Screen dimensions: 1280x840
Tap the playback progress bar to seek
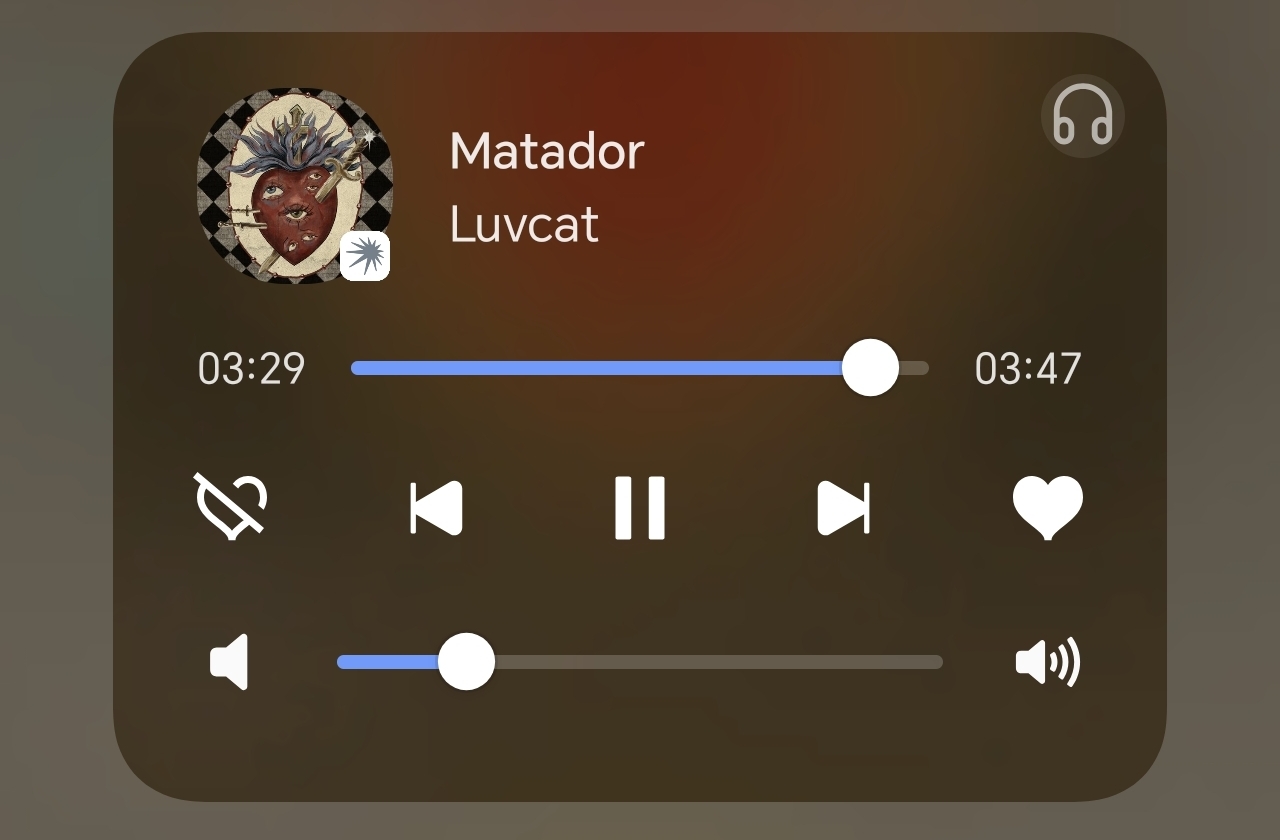(640, 368)
